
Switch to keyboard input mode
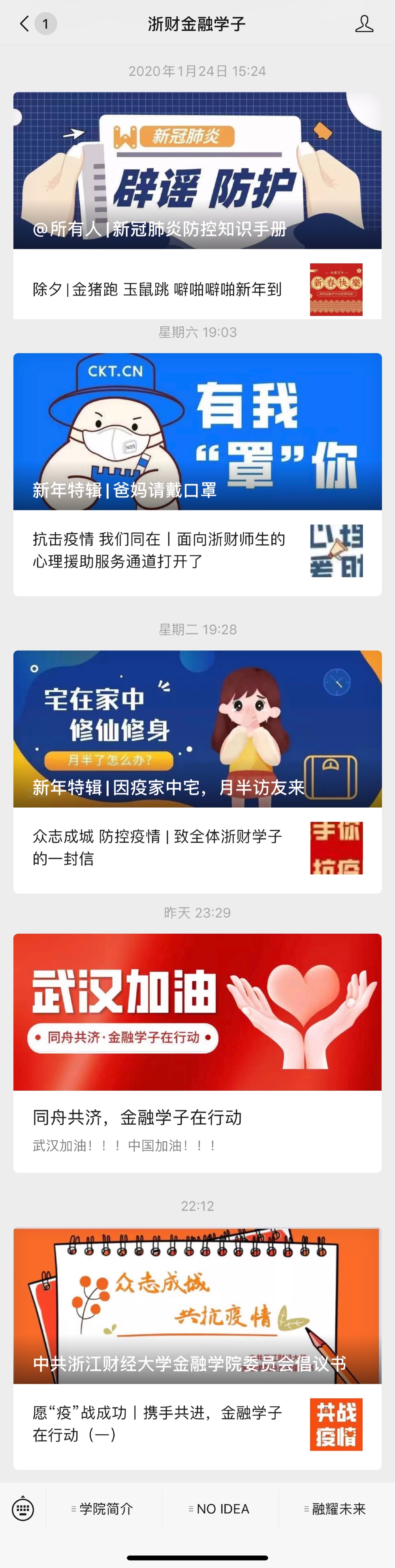23,1508
